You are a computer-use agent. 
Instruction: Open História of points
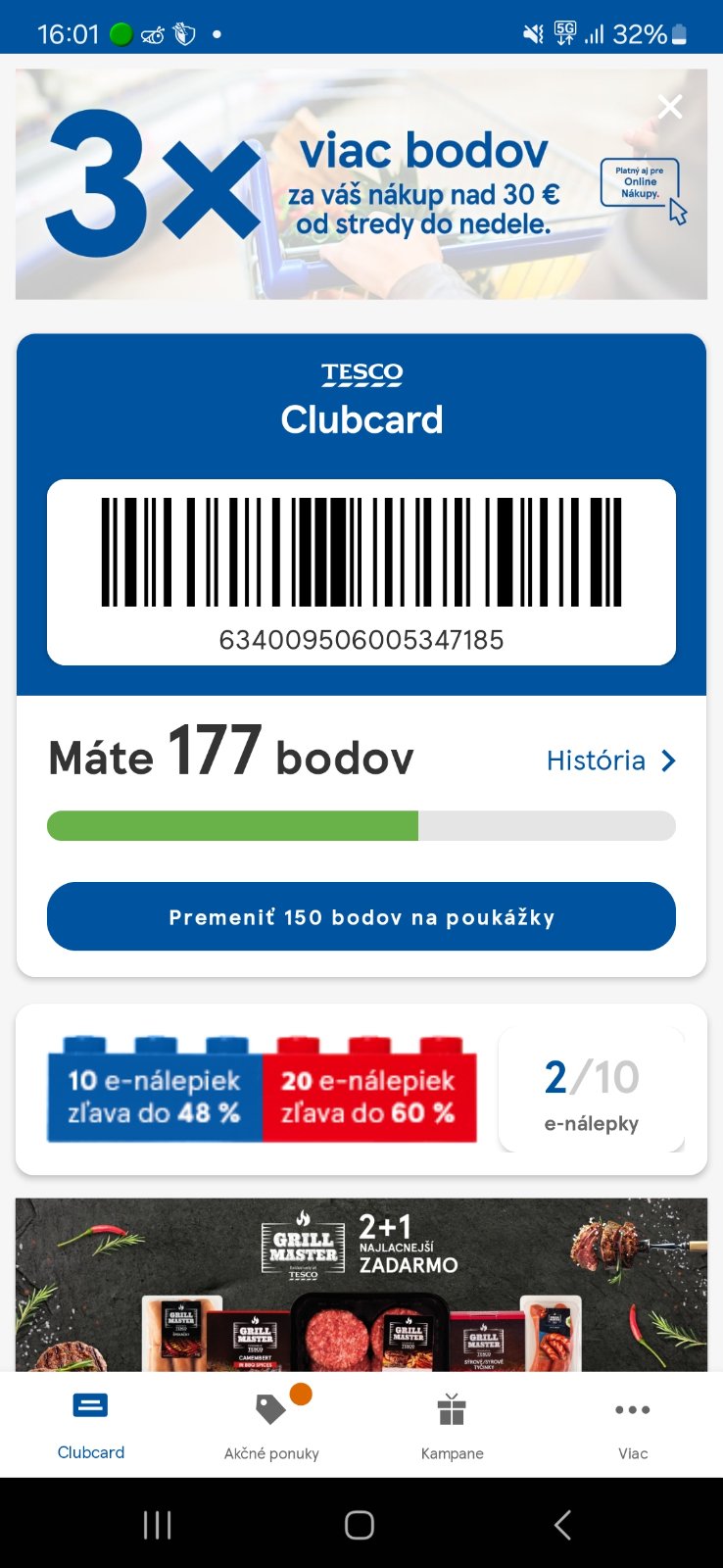pos(610,760)
